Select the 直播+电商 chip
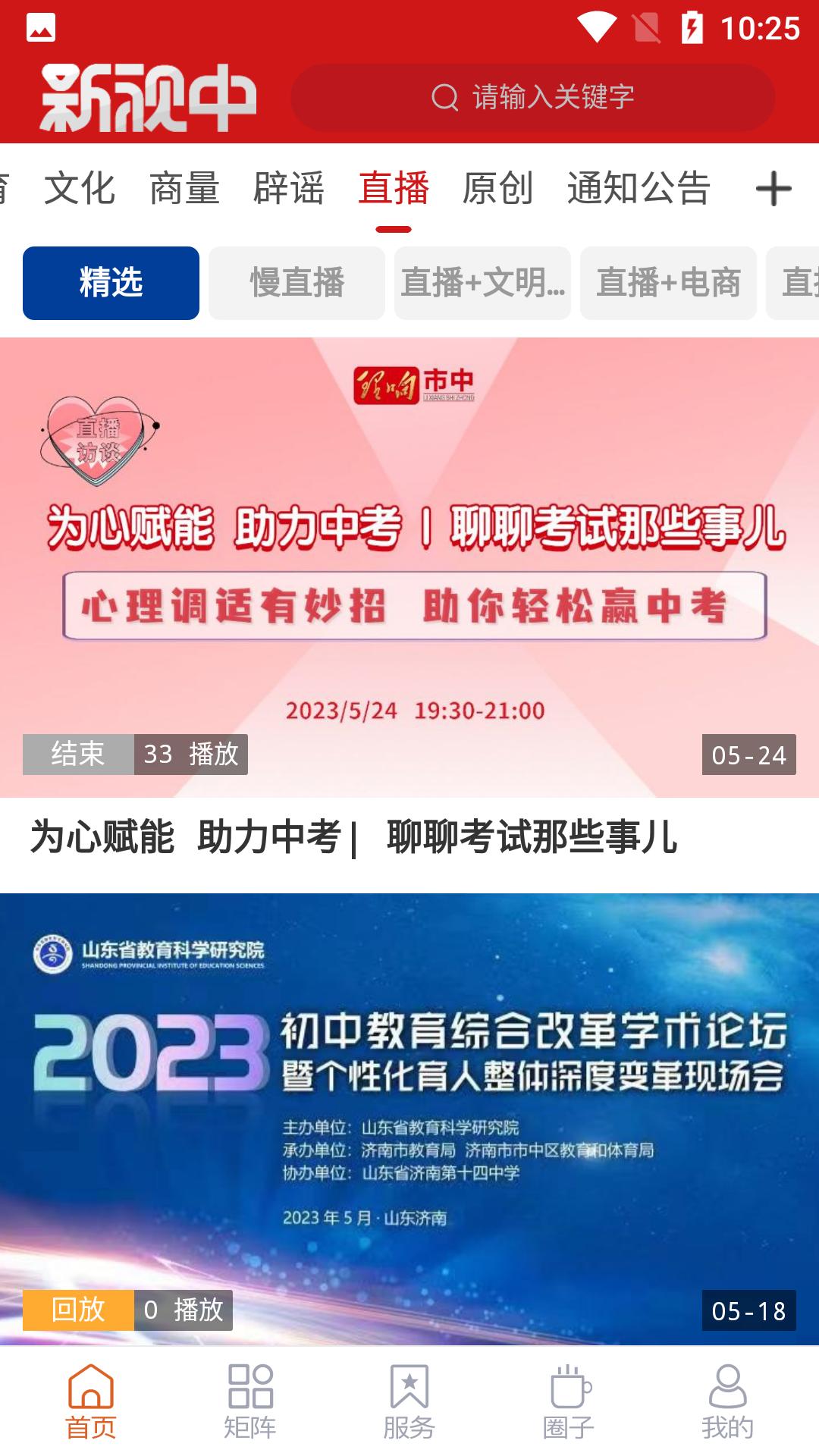This screenshot has height=1456, width=819. 668,283
